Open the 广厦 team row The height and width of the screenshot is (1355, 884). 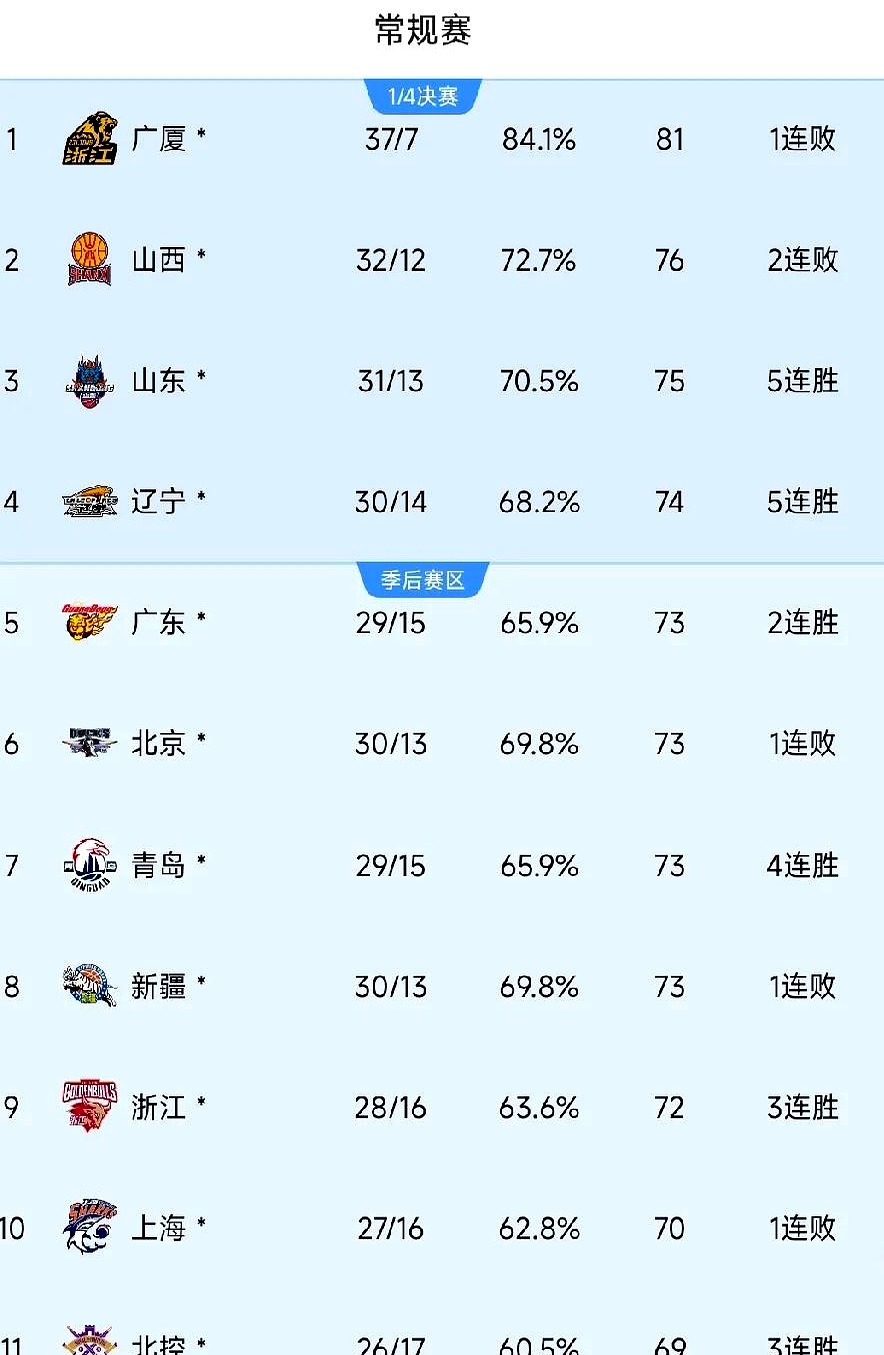point(159,139)
